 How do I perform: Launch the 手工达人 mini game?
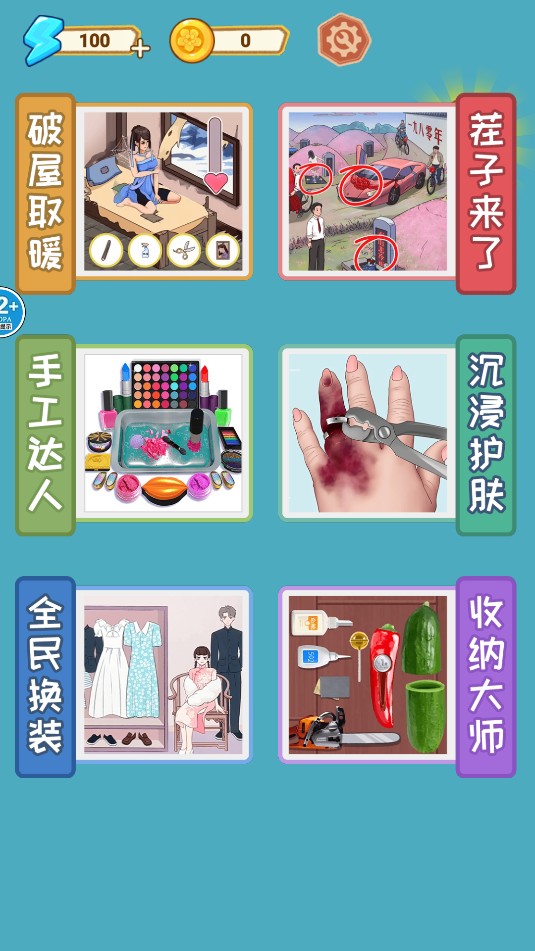[x=134, y=434]
